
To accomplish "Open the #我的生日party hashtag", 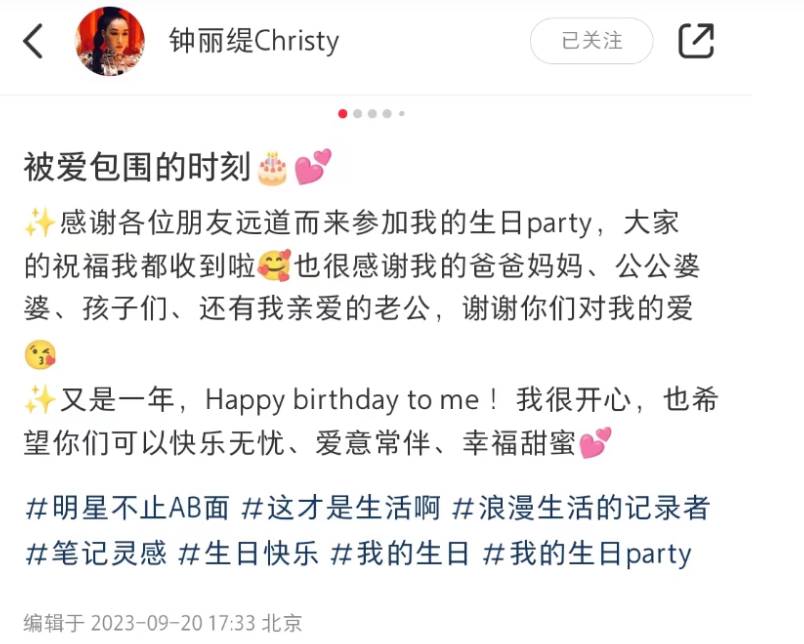I will 587,553.
